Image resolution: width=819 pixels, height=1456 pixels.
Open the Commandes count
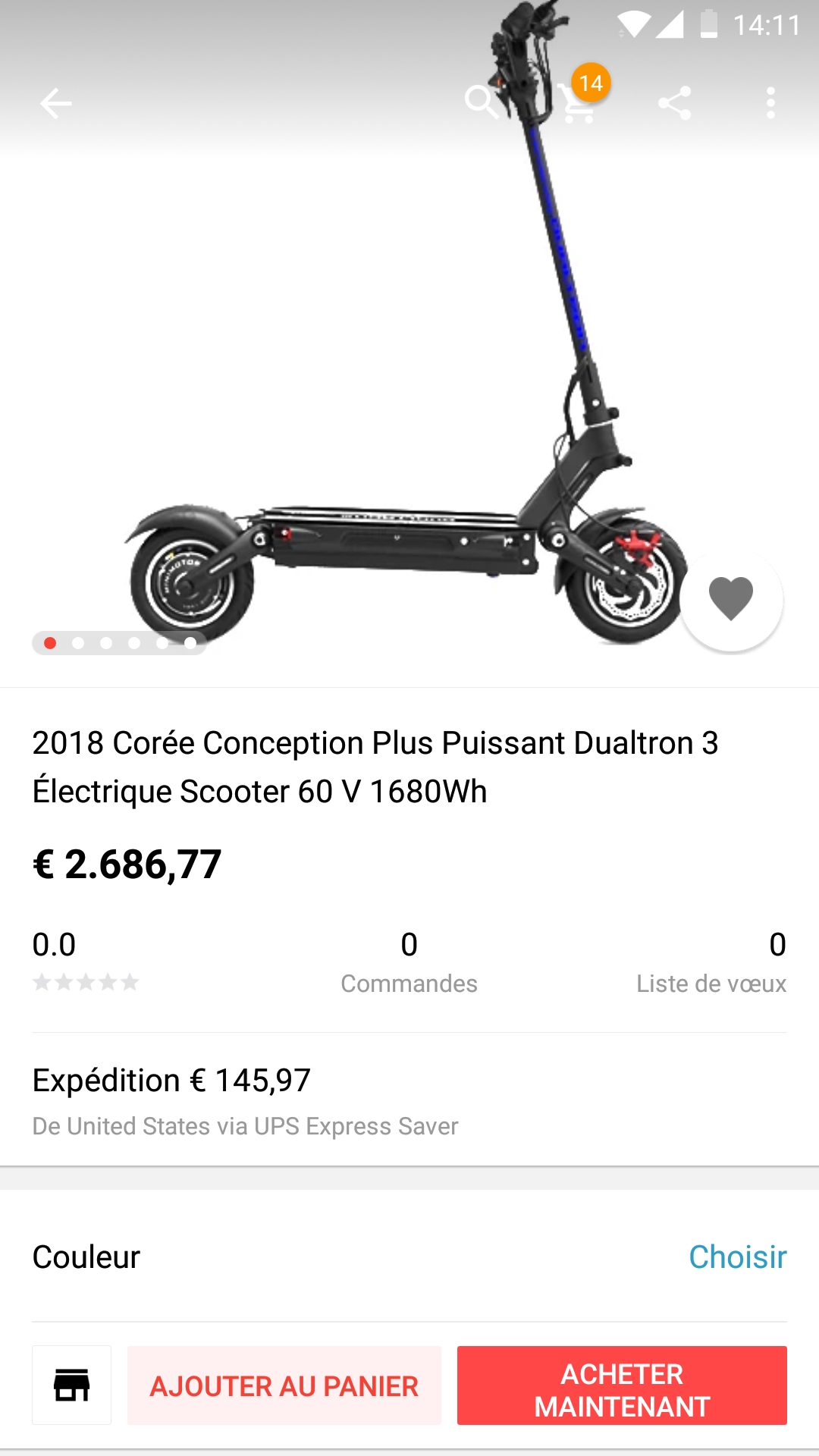coord(409,962)
